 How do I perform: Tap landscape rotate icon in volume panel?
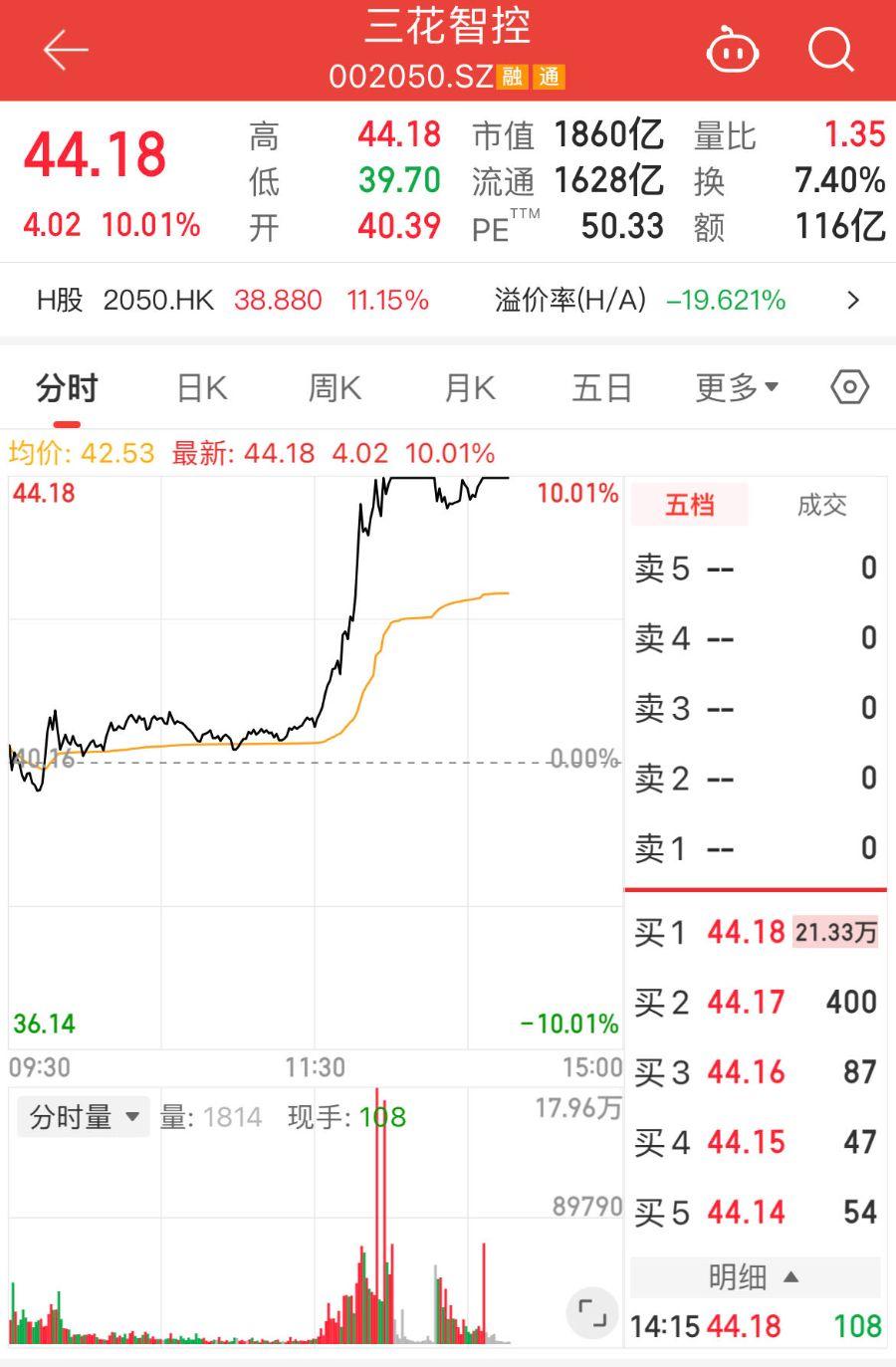click(x=592, y=1313)
